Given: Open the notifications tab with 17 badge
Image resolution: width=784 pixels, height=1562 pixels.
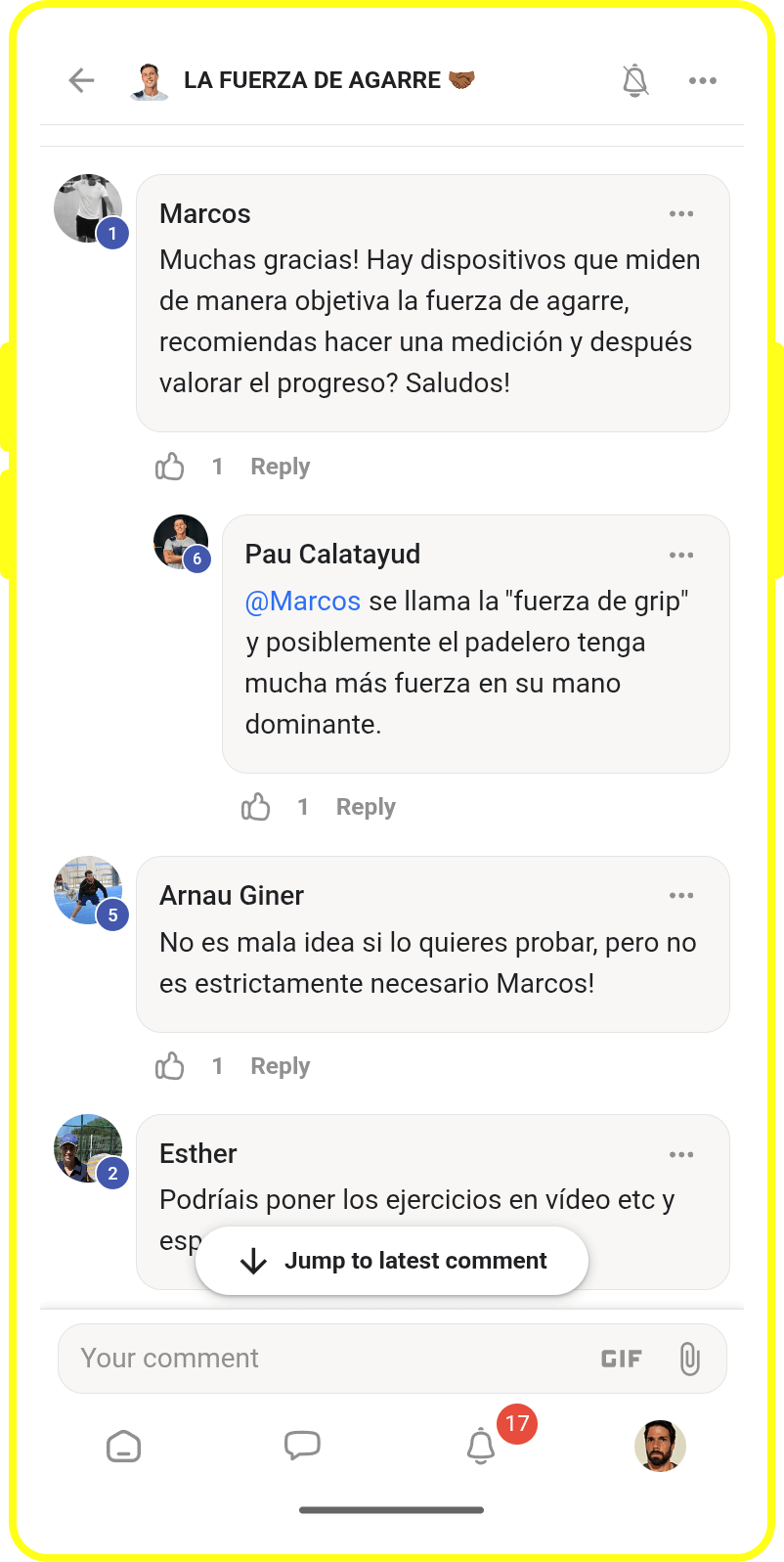Looking at the screenshot, I should pyautogui.click(x=481, y=1446).
